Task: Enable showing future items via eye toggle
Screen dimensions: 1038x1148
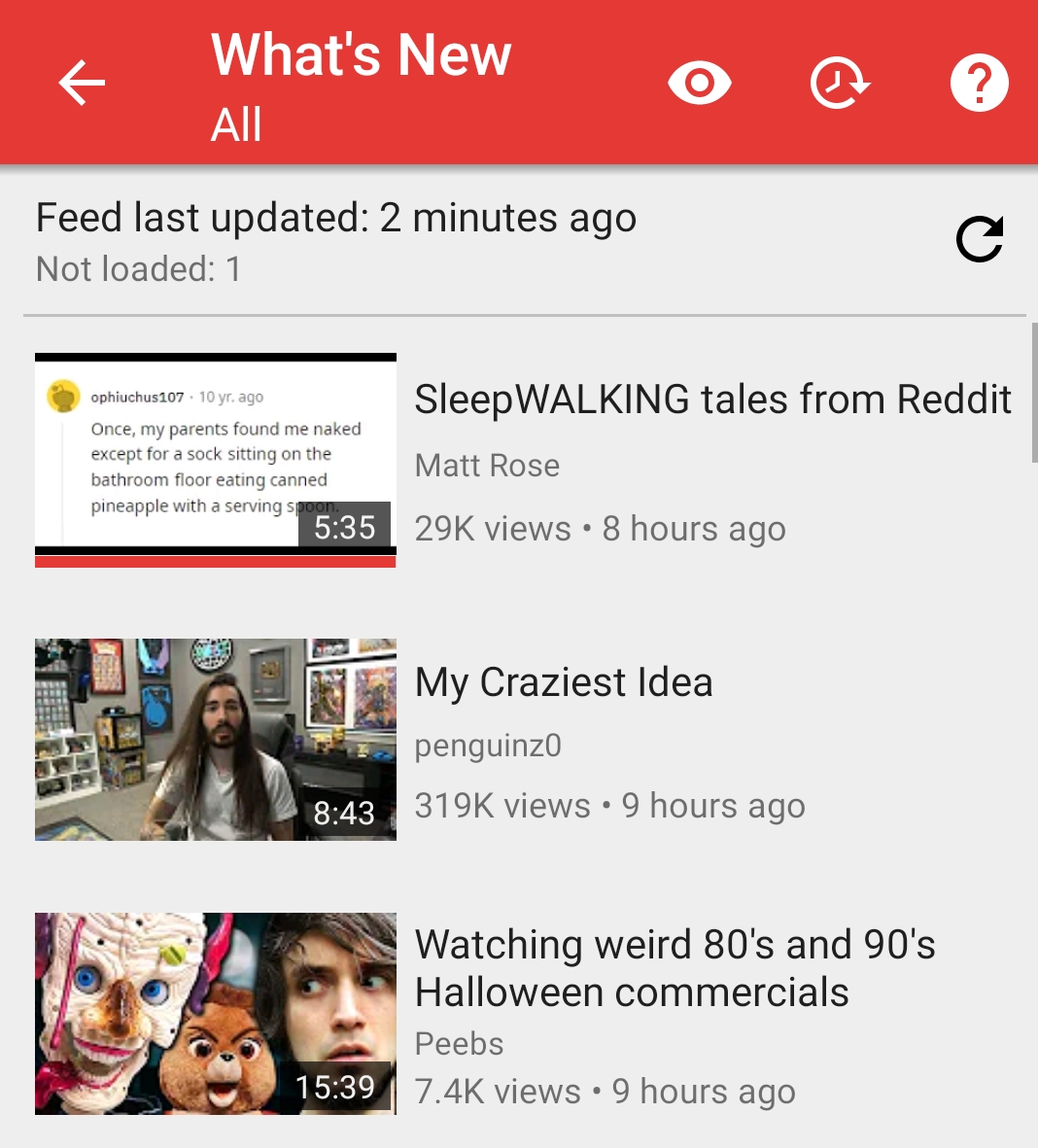Action: 701,82
